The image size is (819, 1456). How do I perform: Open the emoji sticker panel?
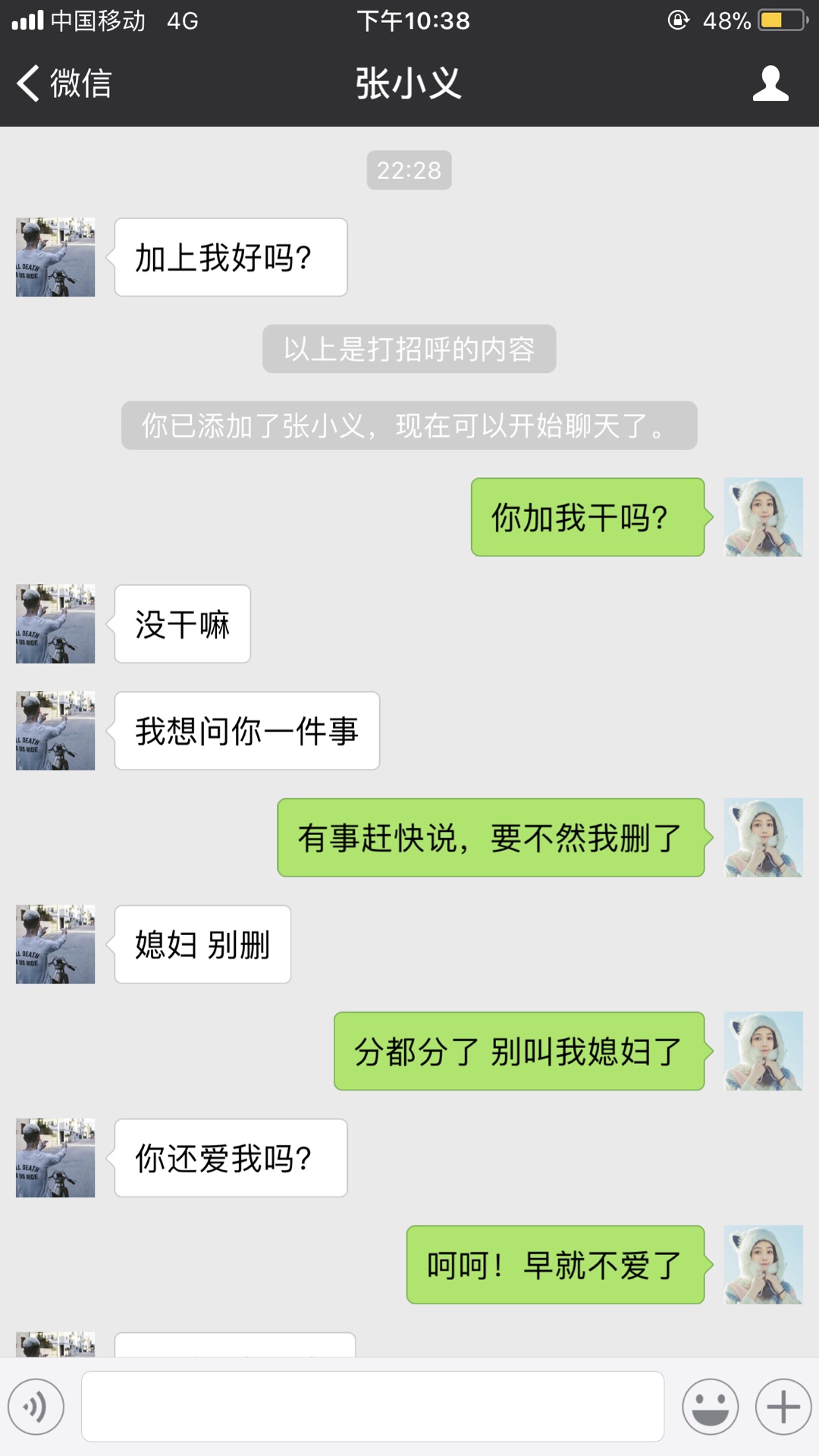pos(710,1407)
